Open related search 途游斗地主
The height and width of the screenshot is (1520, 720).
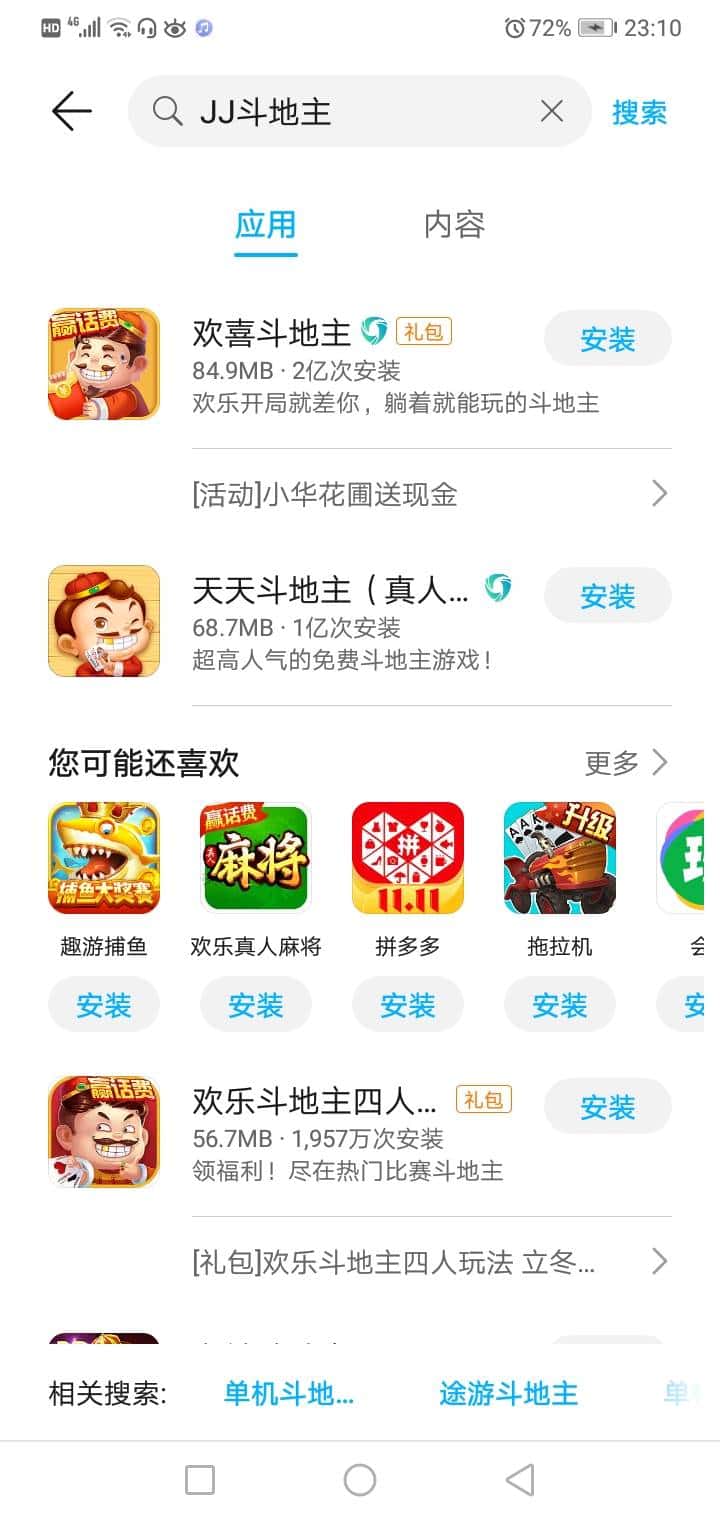(x=508, y=1392)
